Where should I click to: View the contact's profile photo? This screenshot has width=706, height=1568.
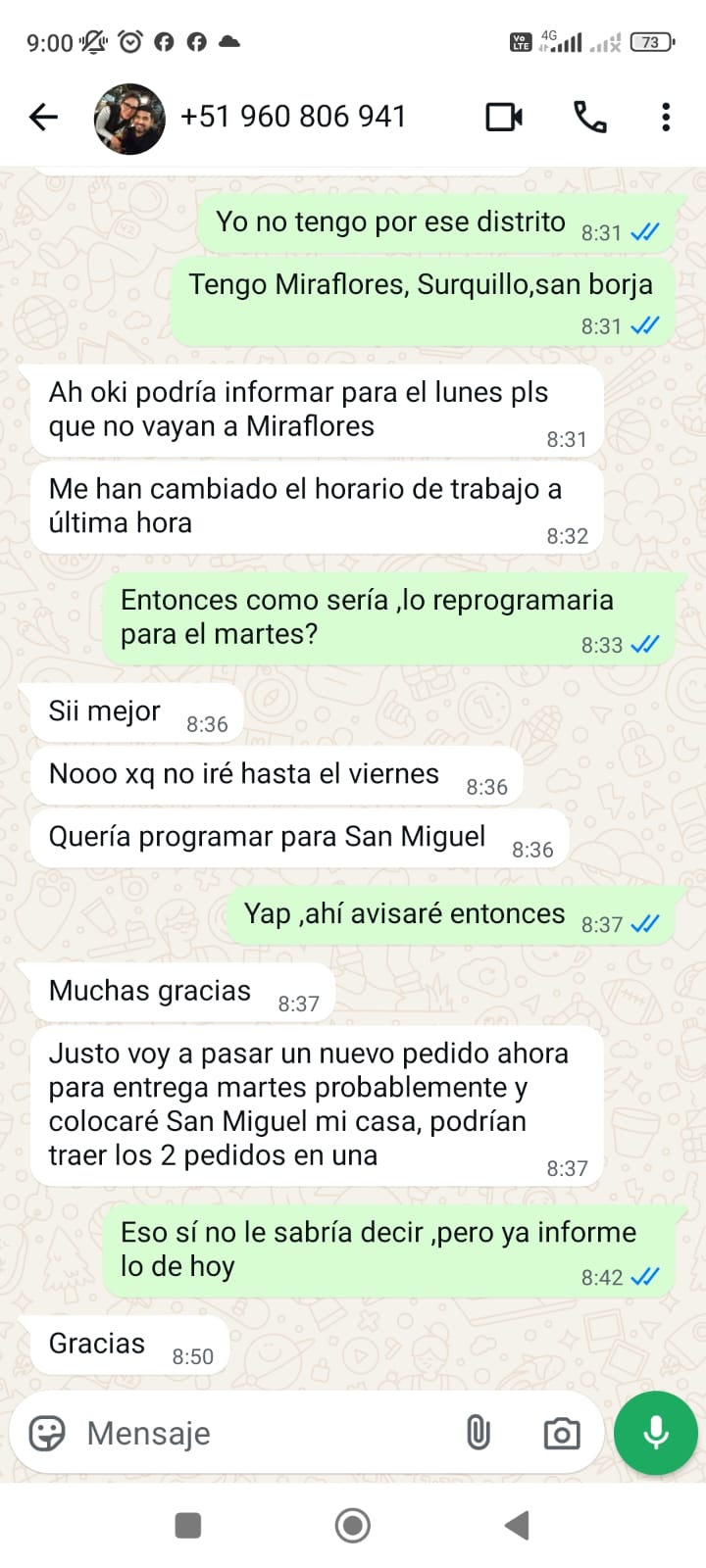click(129, 119)
